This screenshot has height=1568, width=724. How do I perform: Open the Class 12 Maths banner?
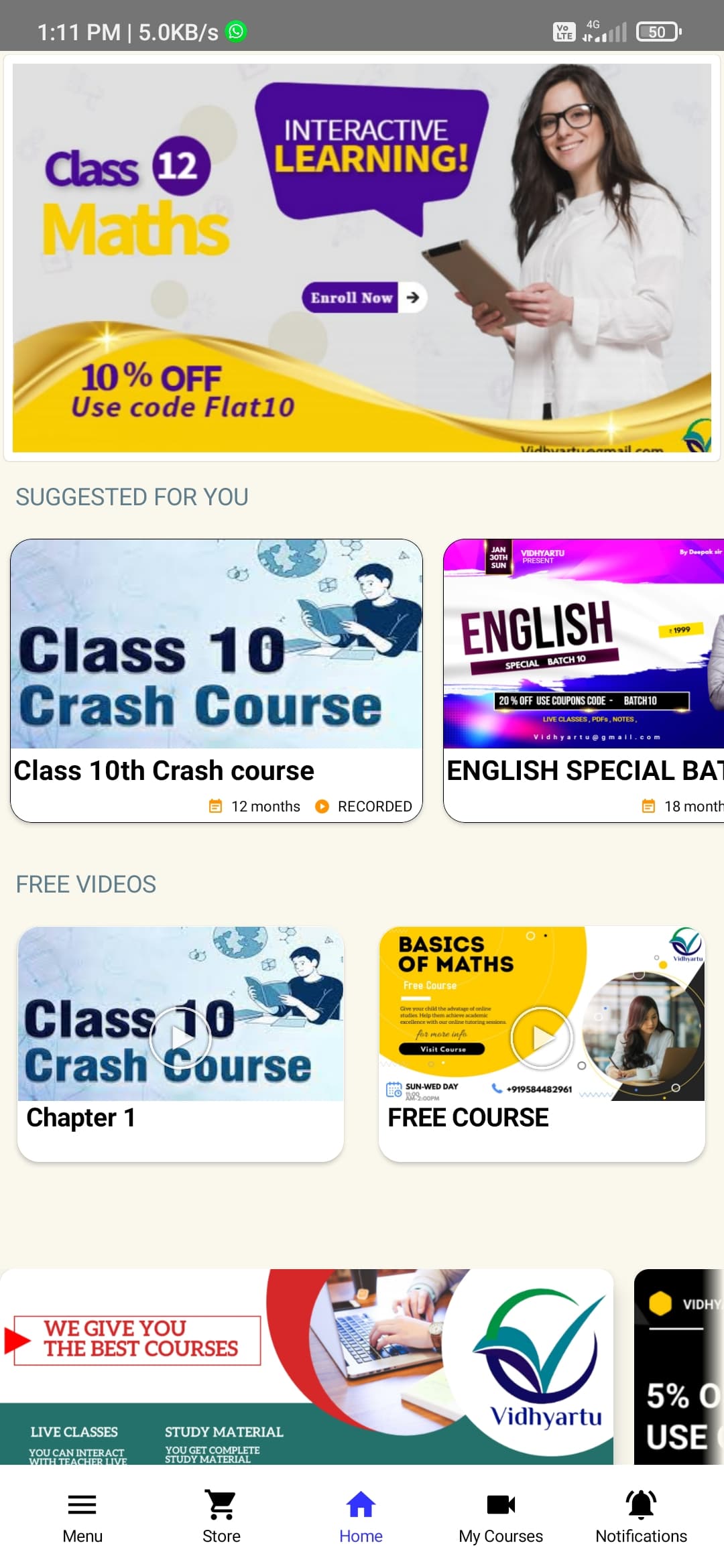(x=362, y=258)
